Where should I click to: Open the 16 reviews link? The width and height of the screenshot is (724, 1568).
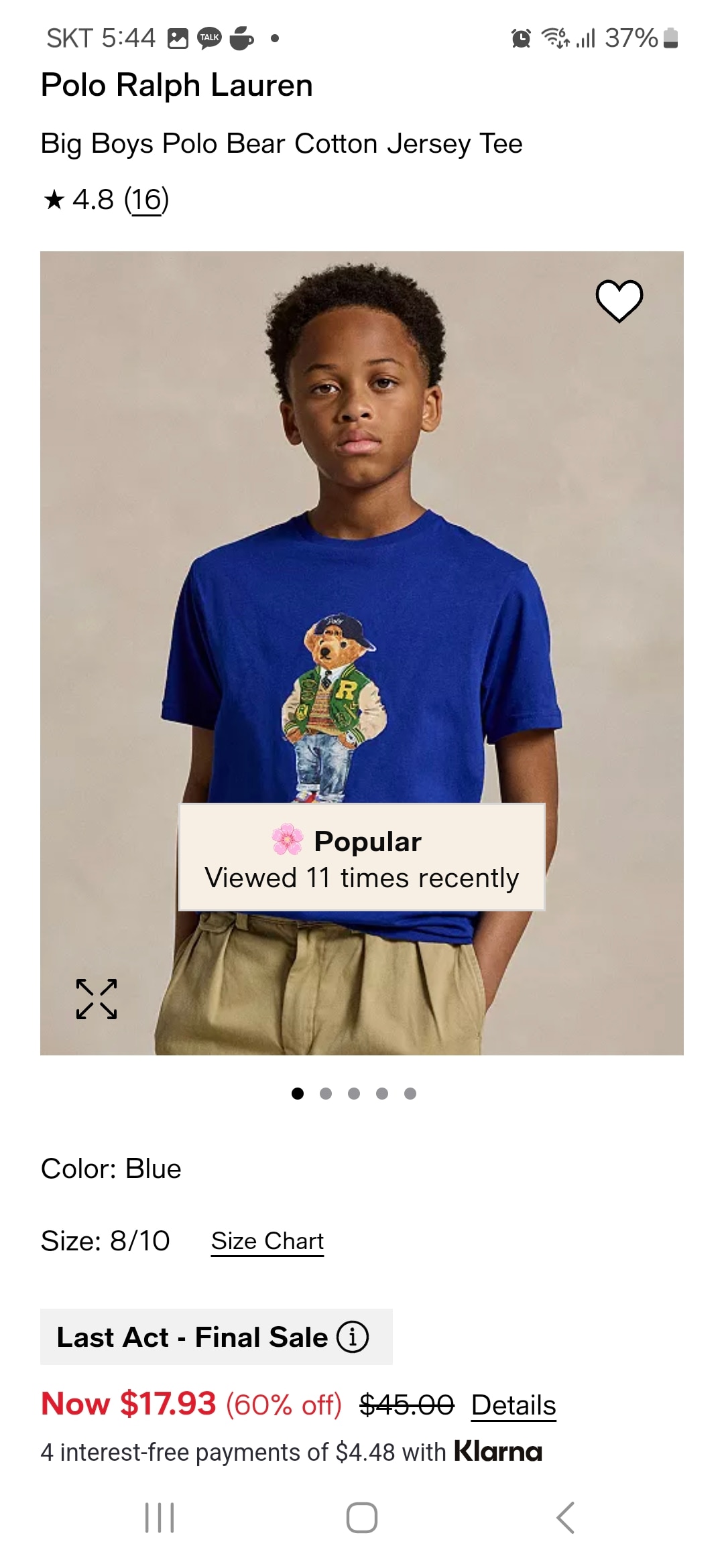coord(146,200)
